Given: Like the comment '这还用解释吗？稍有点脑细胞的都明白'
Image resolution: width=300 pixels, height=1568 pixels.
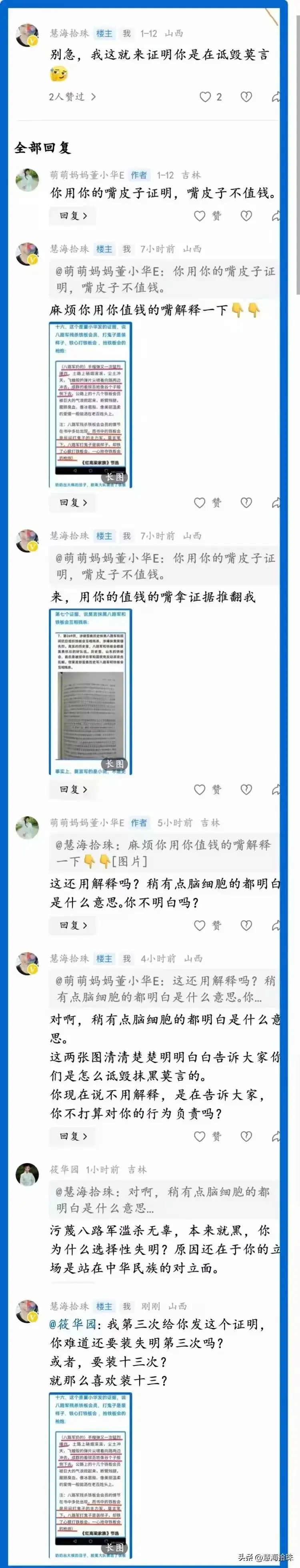Looking at the screenshot, I should (x=200, y=925).
